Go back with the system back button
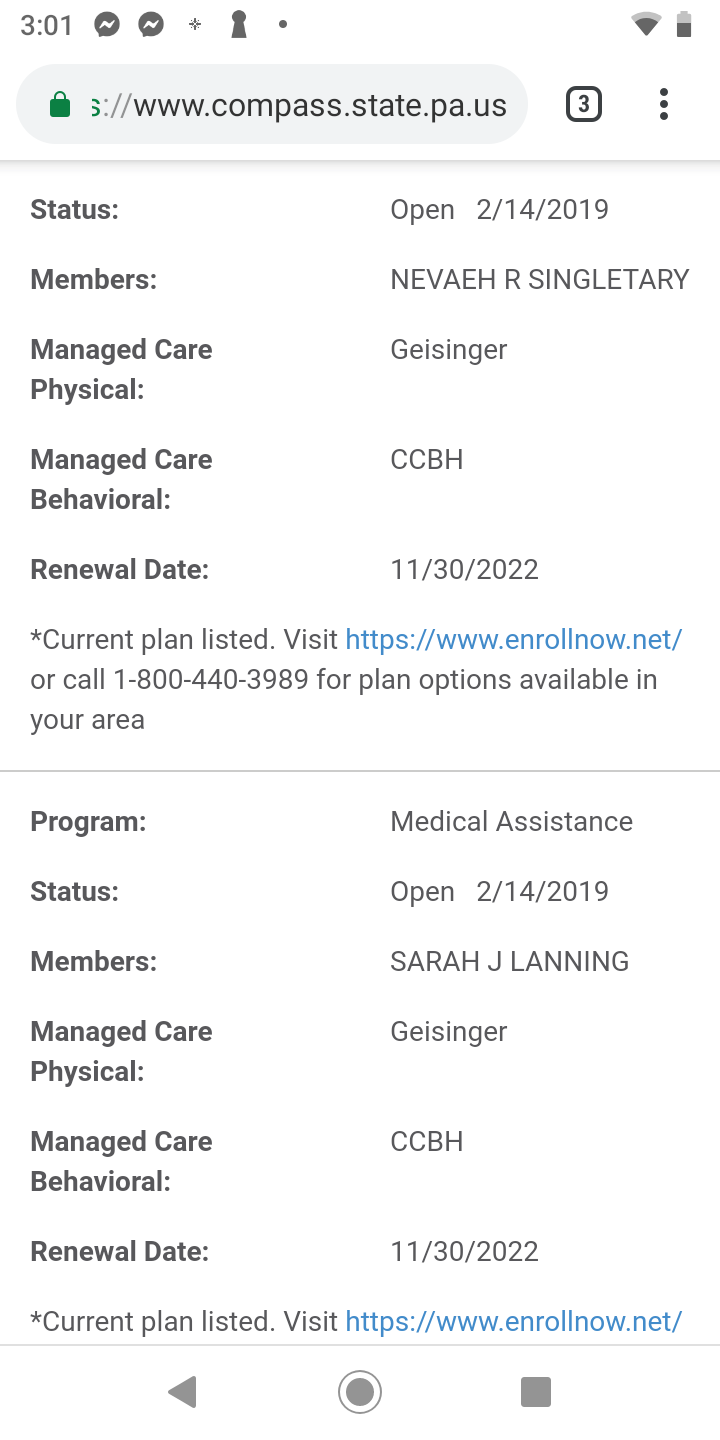Screen dimensions: 720x1440 182,1392
